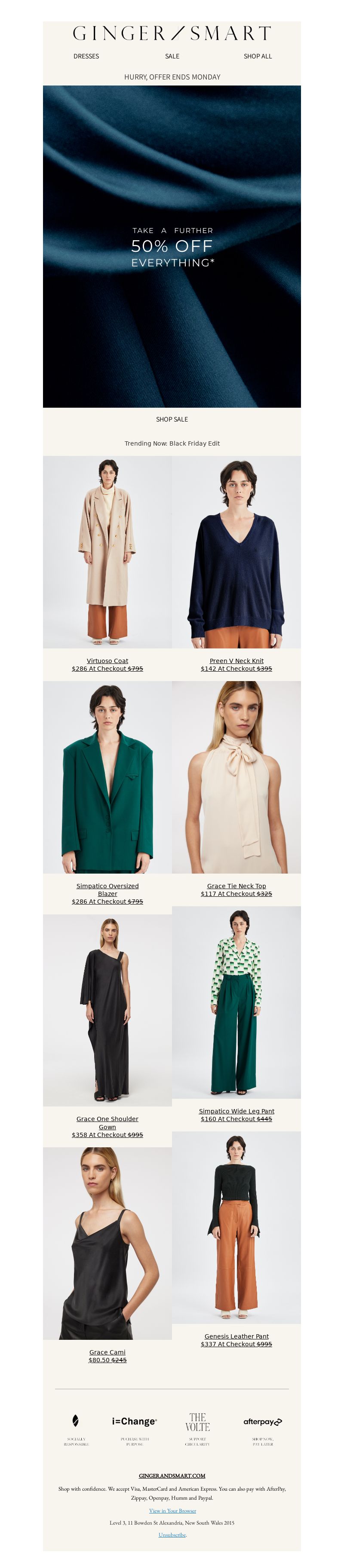Tap the 50% off everything banner
The image size is (344, 1568).
tap(172, 247)
